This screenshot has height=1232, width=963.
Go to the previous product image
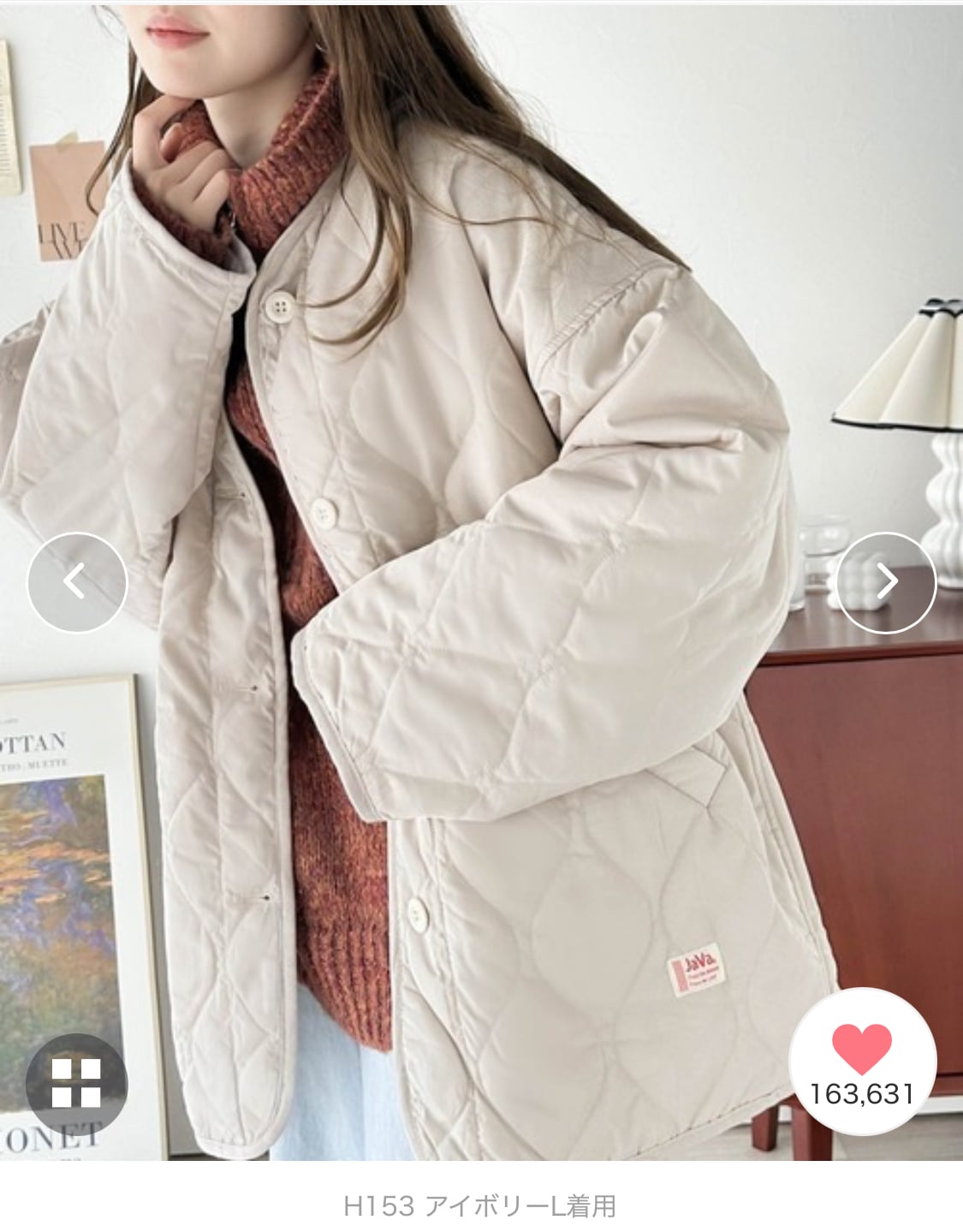click(76, 582)
